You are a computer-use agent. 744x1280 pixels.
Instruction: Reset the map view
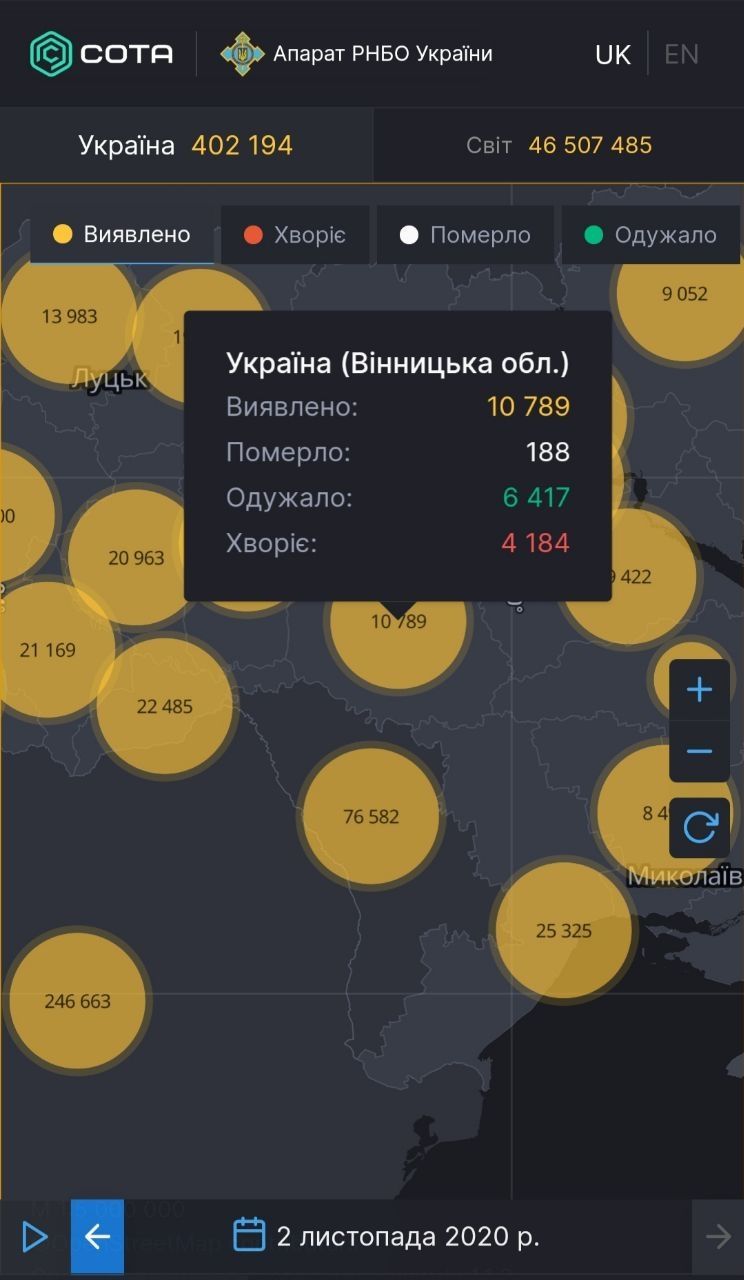pyautogui.click(x=699, y=827)
